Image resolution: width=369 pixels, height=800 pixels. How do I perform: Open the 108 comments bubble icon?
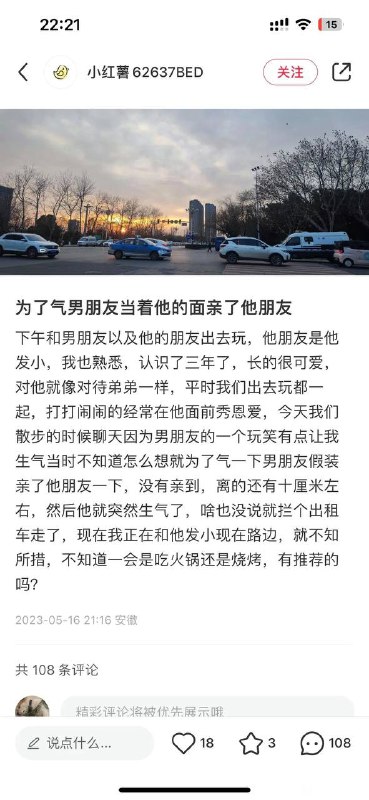(312, 744)
